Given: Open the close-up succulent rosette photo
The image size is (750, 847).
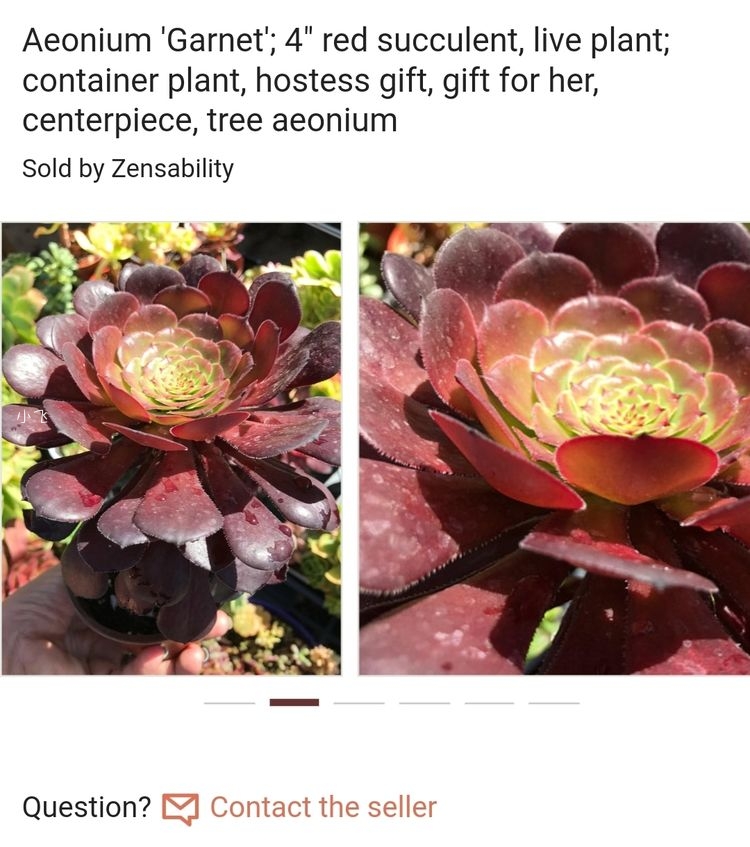Looking at the screenshot, I should coord(554,448).
